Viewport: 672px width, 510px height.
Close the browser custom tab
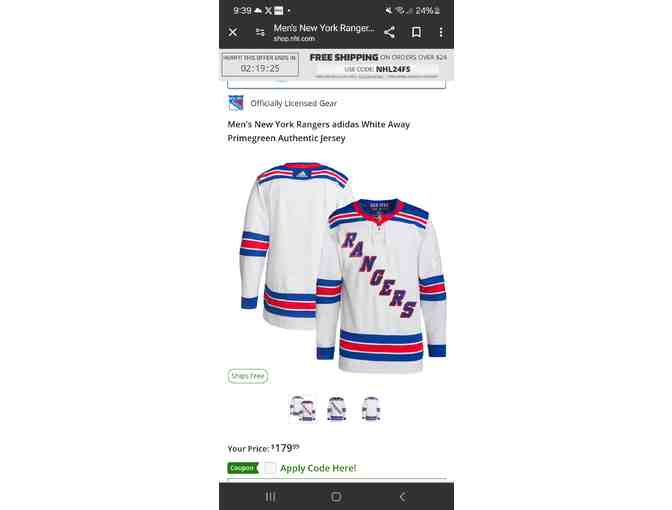click(x=233, y=32)
